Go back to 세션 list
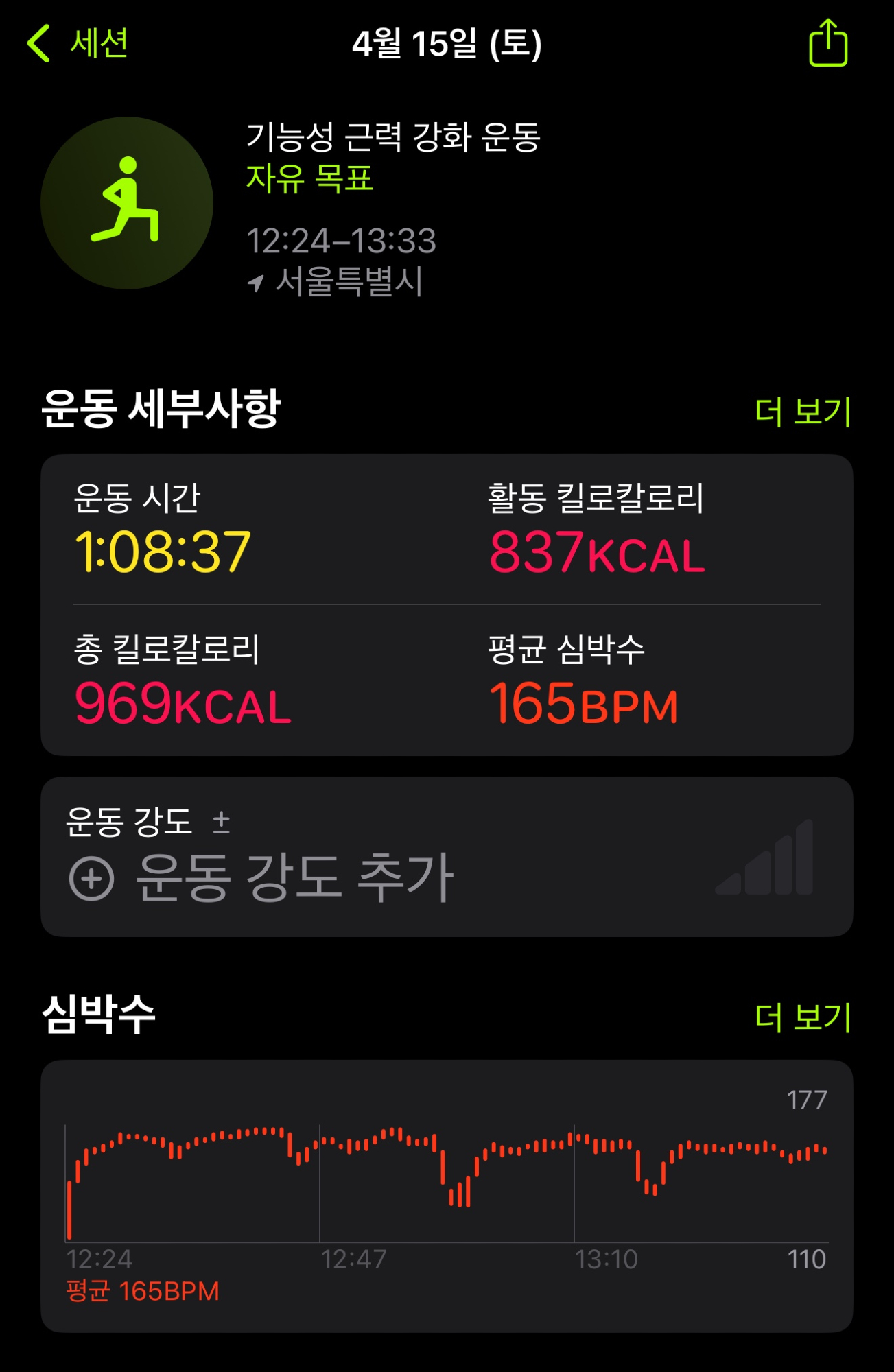Viewport: 894px width, 1372px height. [78, 43]
